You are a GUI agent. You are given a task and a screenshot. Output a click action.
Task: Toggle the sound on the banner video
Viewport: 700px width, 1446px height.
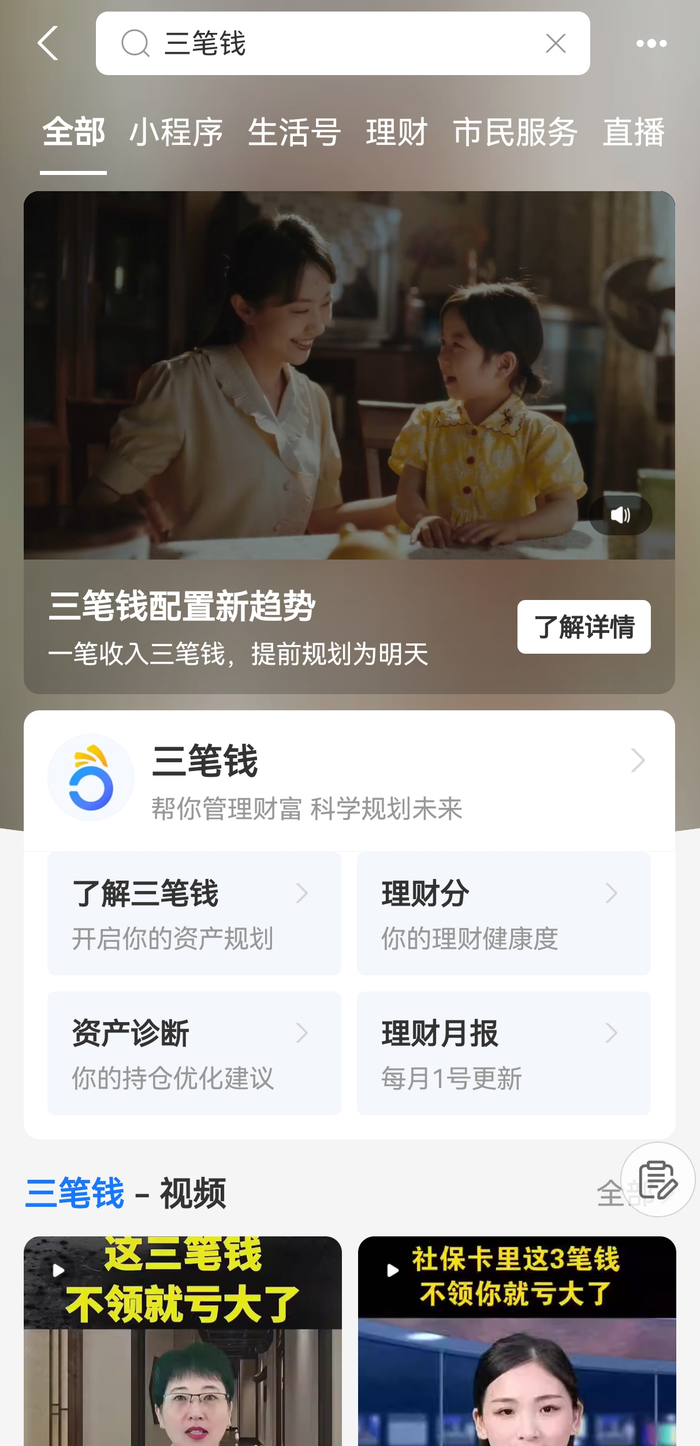pos(620,515)
